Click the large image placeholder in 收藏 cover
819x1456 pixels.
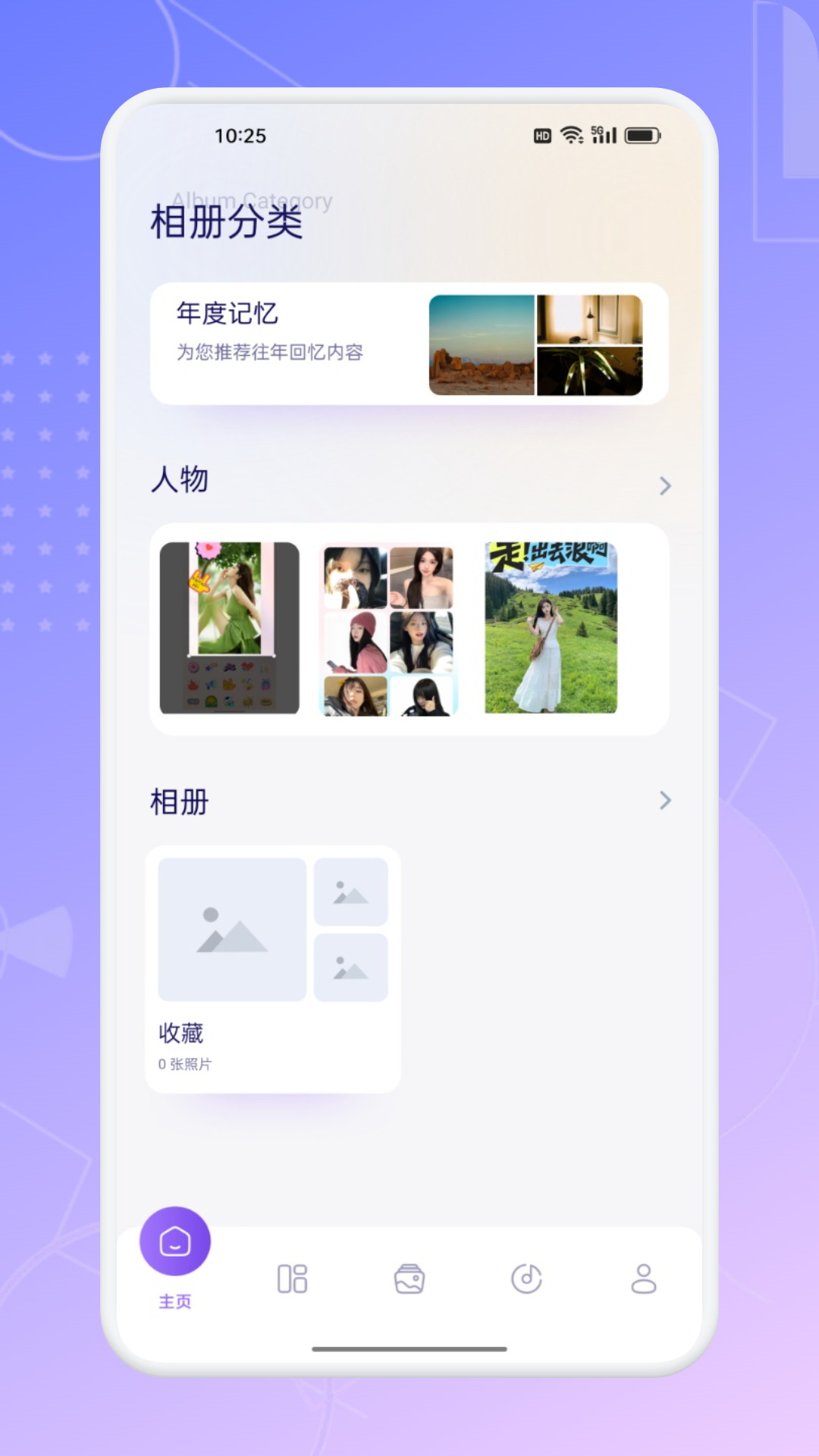pyautogui.click(x=232, y=927)
